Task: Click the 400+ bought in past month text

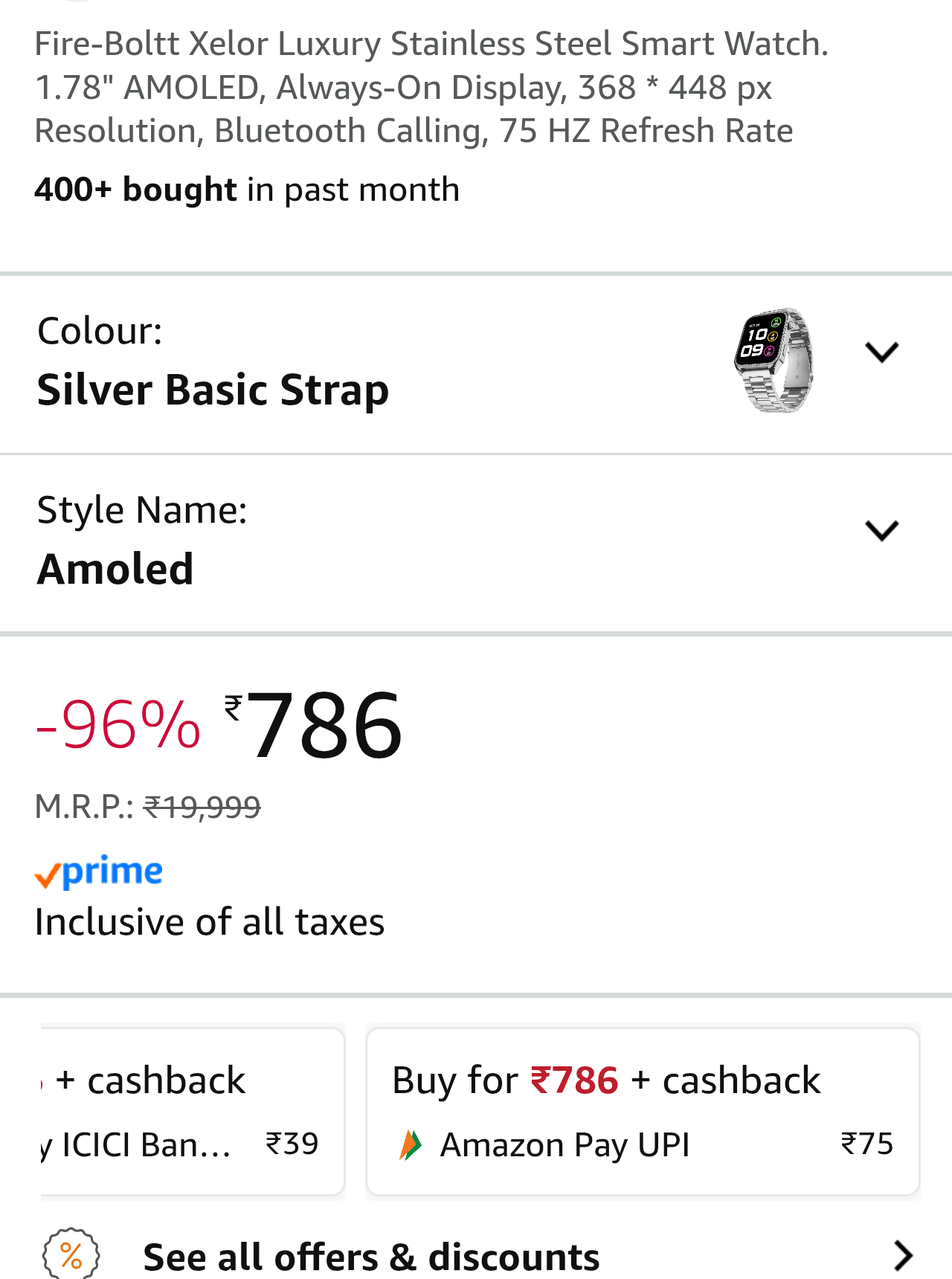Action: coord(245,190)
